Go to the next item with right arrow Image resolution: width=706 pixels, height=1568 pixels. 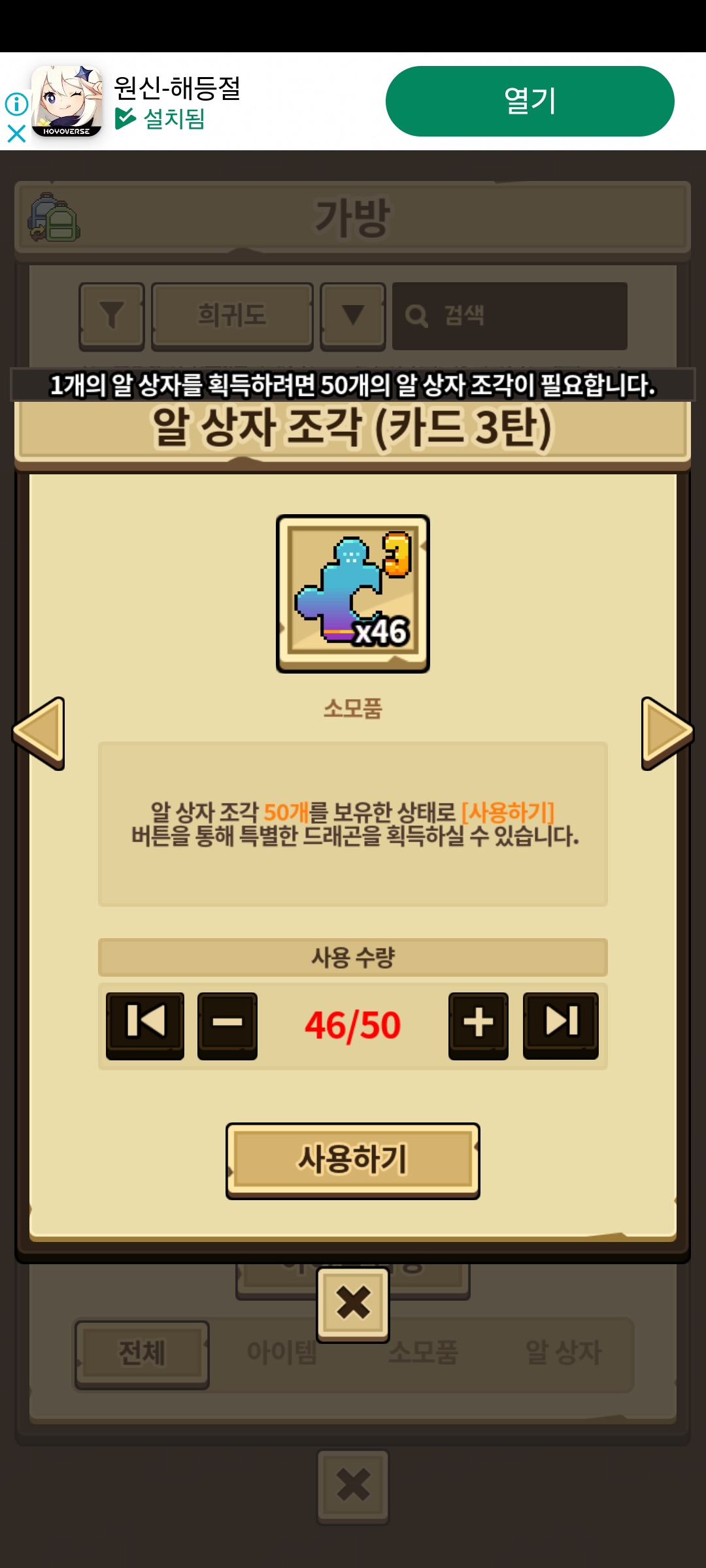click(x=667, y=733)
